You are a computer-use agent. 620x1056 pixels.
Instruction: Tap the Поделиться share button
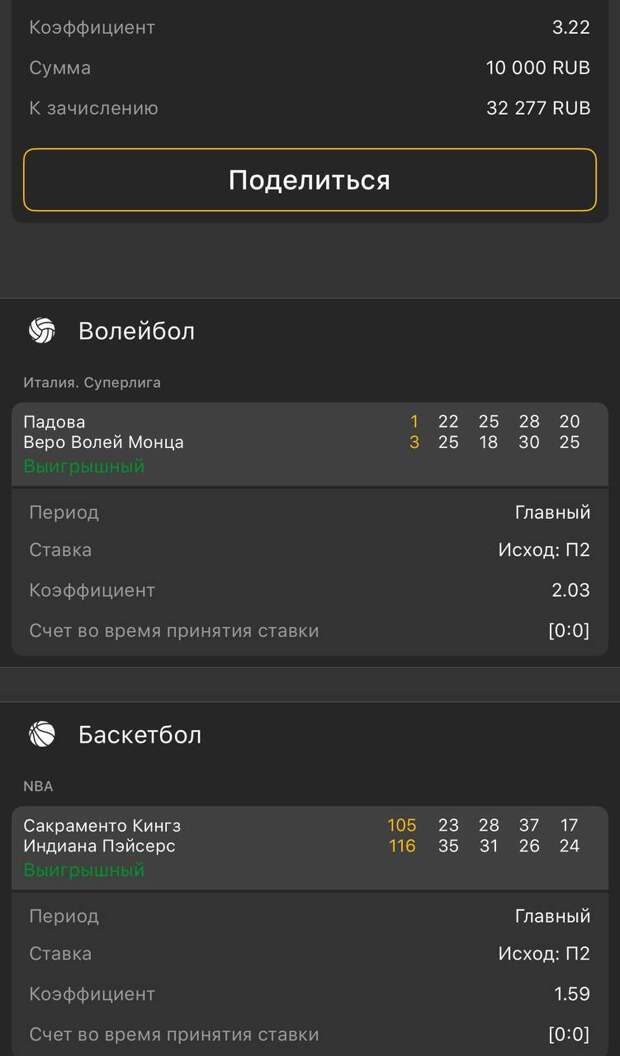point(309,180)
